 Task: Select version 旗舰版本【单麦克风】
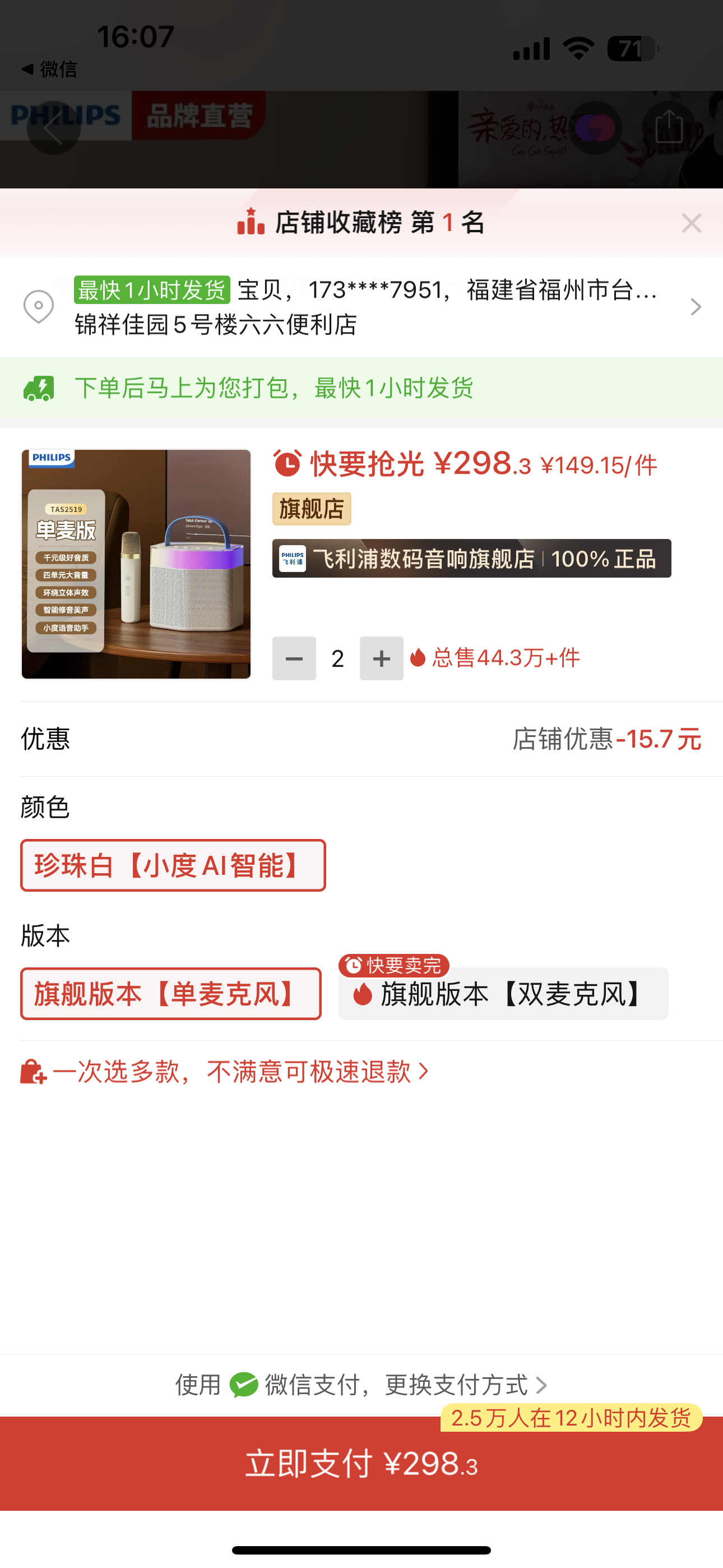(x=171, y=993)
